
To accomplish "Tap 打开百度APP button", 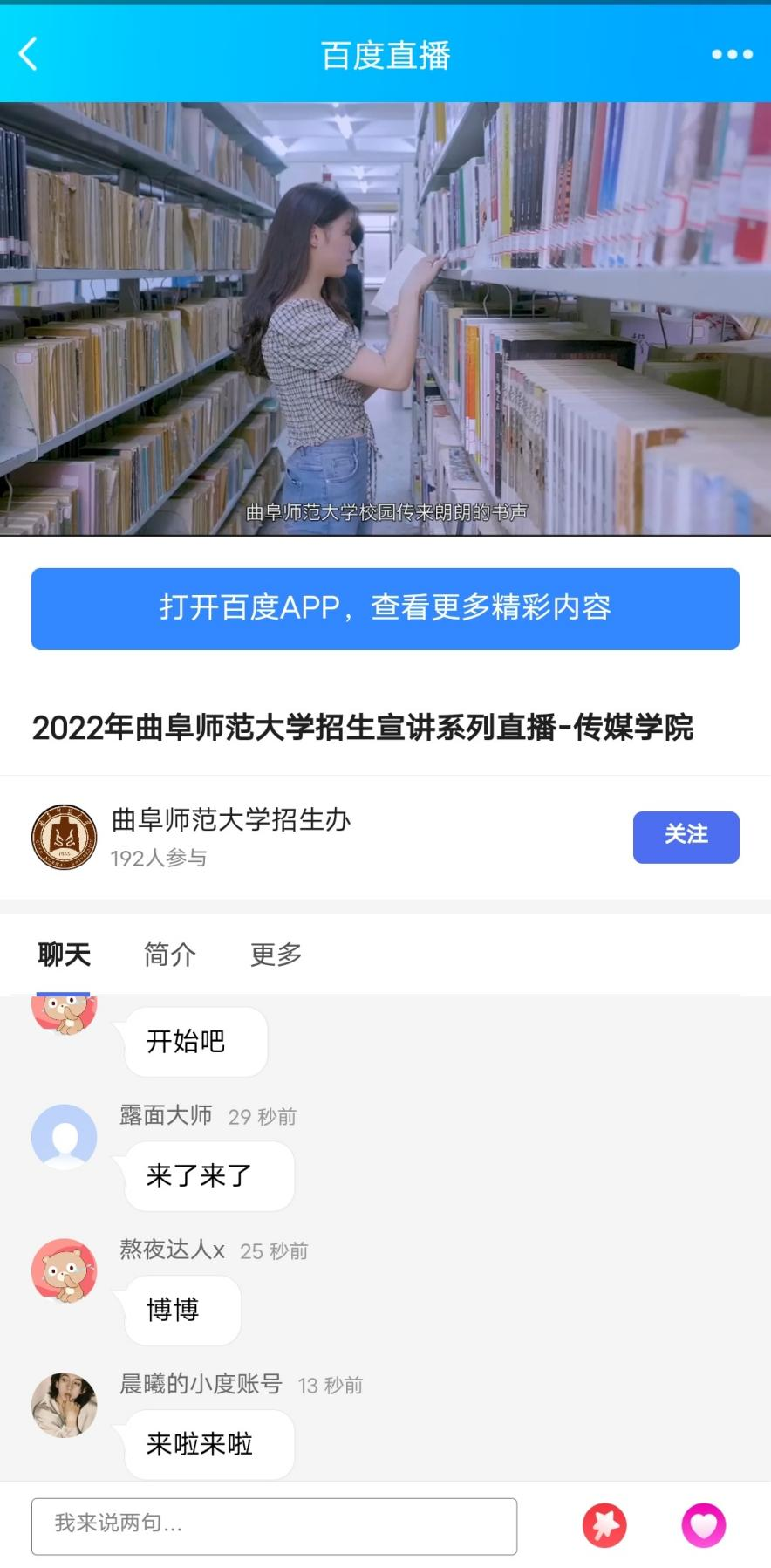I will [x=385, y=608].
